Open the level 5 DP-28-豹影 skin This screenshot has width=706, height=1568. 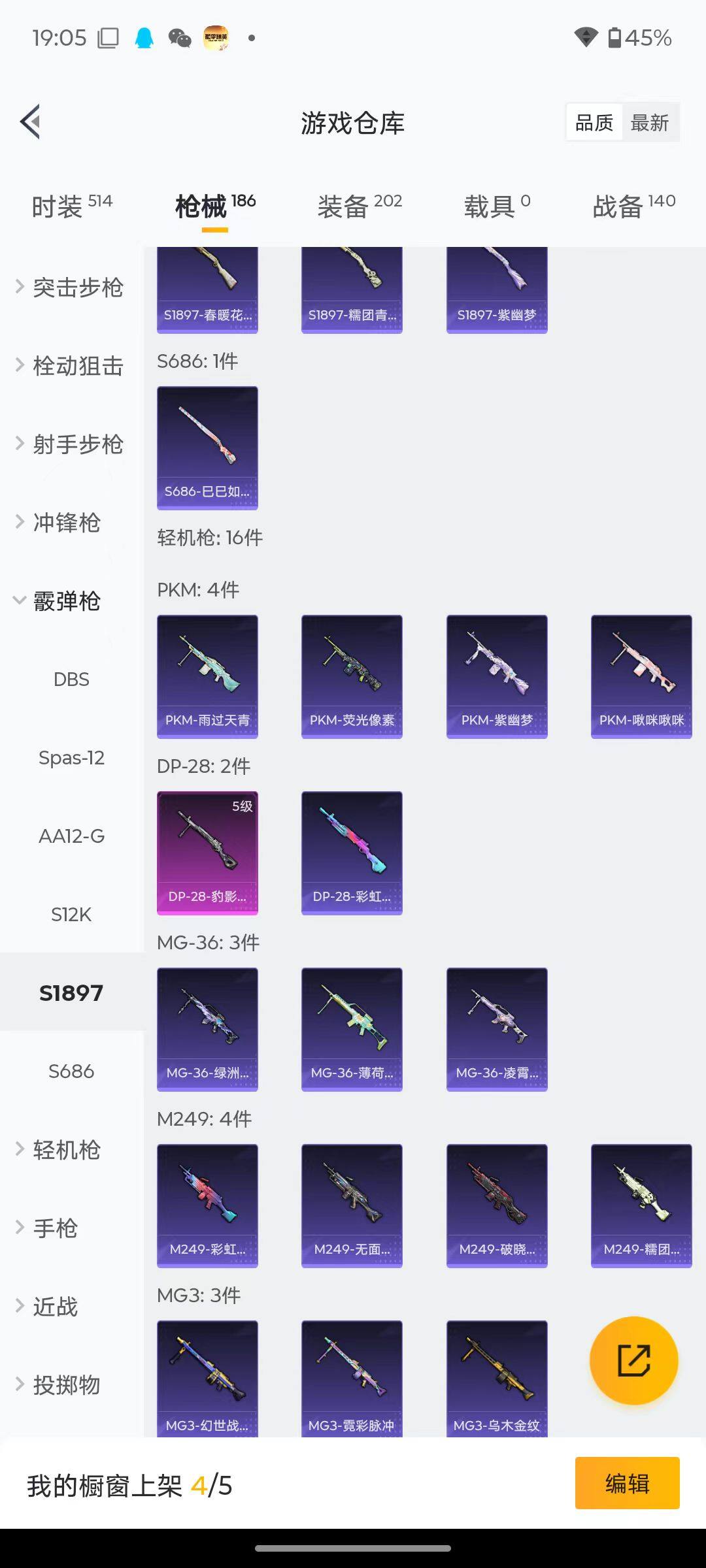click(207, 853)
